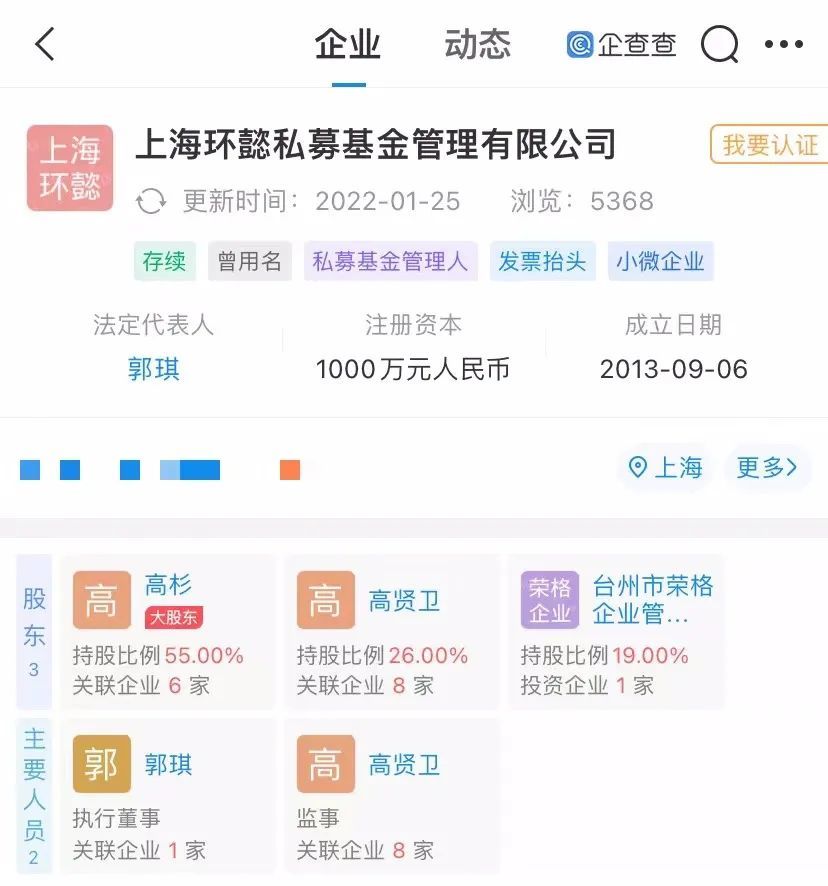828x886 pixels.
Task: Open shareholder 高贤卫 card with 26.00%
Action: pyautogui.click(x=390, y=631)
